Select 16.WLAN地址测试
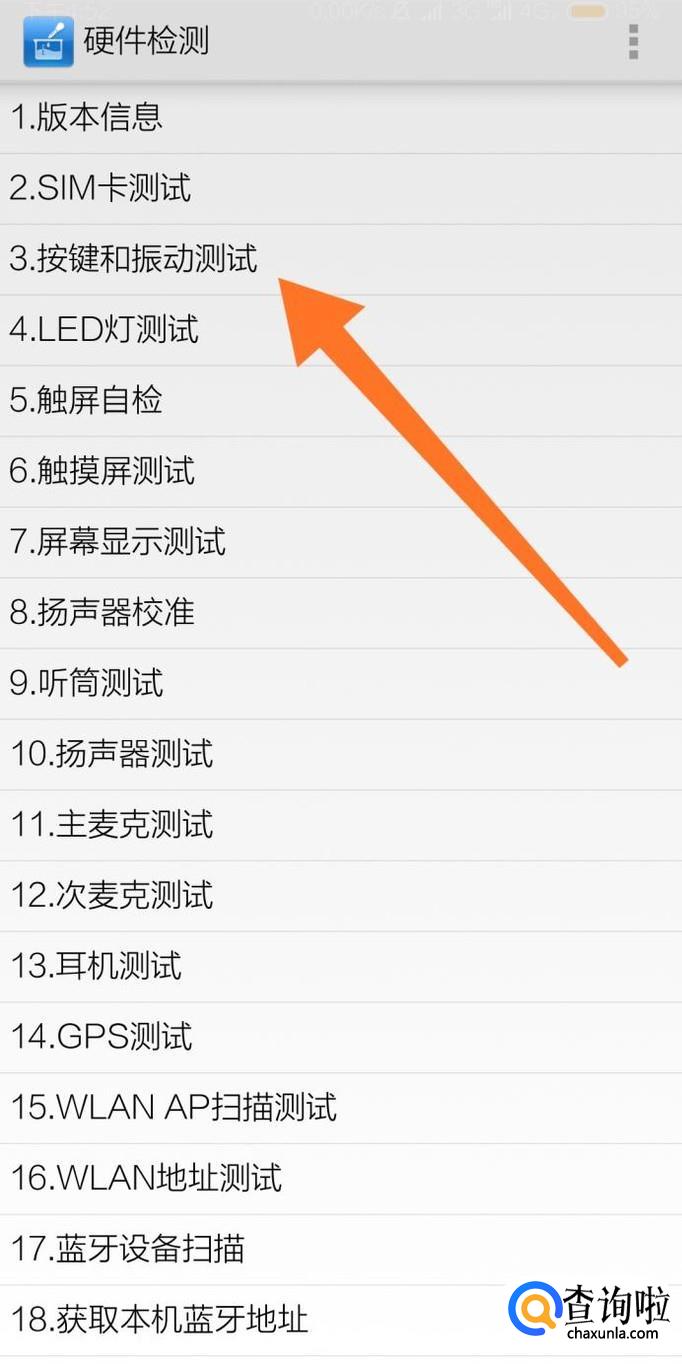The height and width of the screenshot is (1364, 682). tap(146, 1178)
